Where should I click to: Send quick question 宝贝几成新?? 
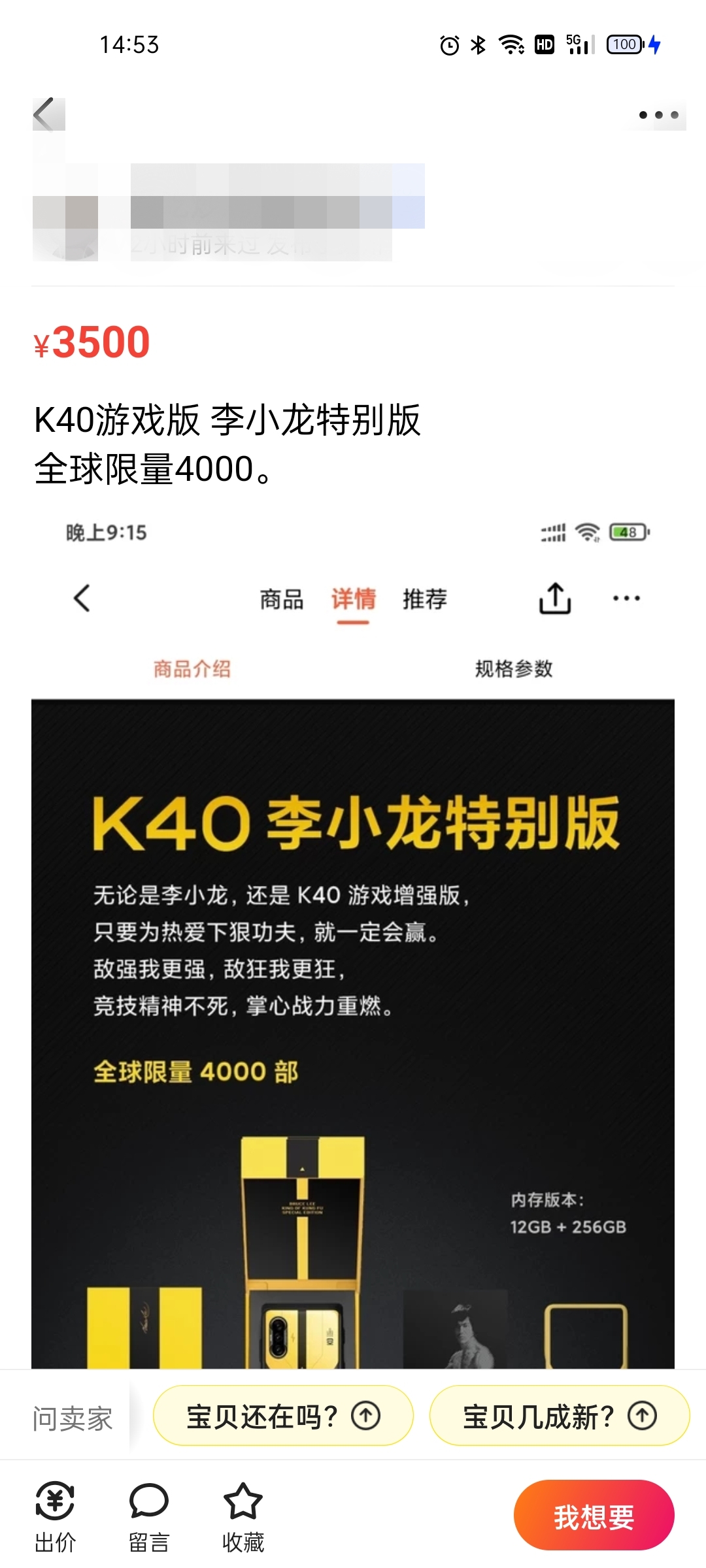point(559,1416)
